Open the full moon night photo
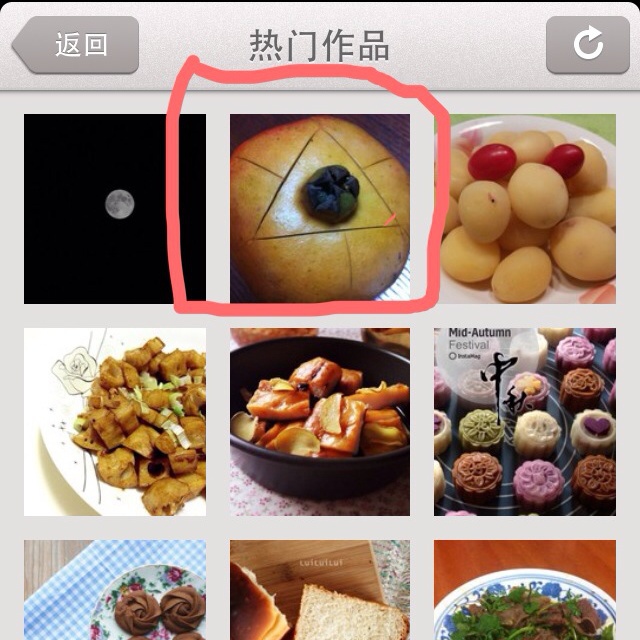640x640 pixels. click(x=115, y=208)
